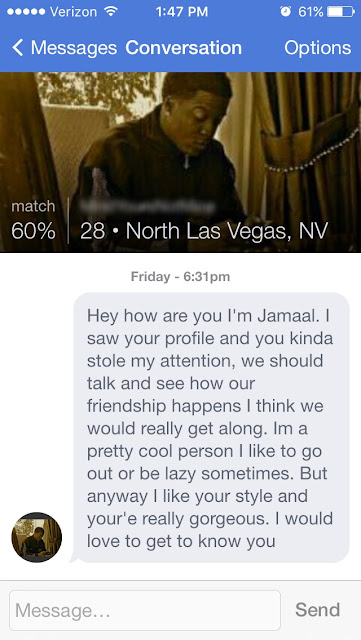Tap the small avatar beside the message
The image size is (361, 640).
(x=37, y=537)
